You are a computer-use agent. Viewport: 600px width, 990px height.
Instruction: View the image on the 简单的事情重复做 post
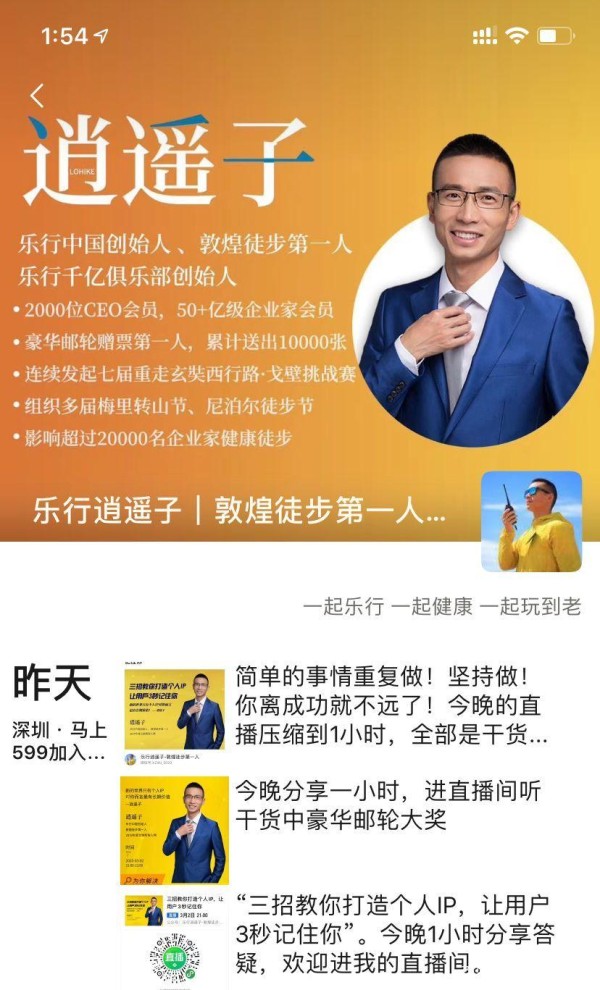pos(174,714)
